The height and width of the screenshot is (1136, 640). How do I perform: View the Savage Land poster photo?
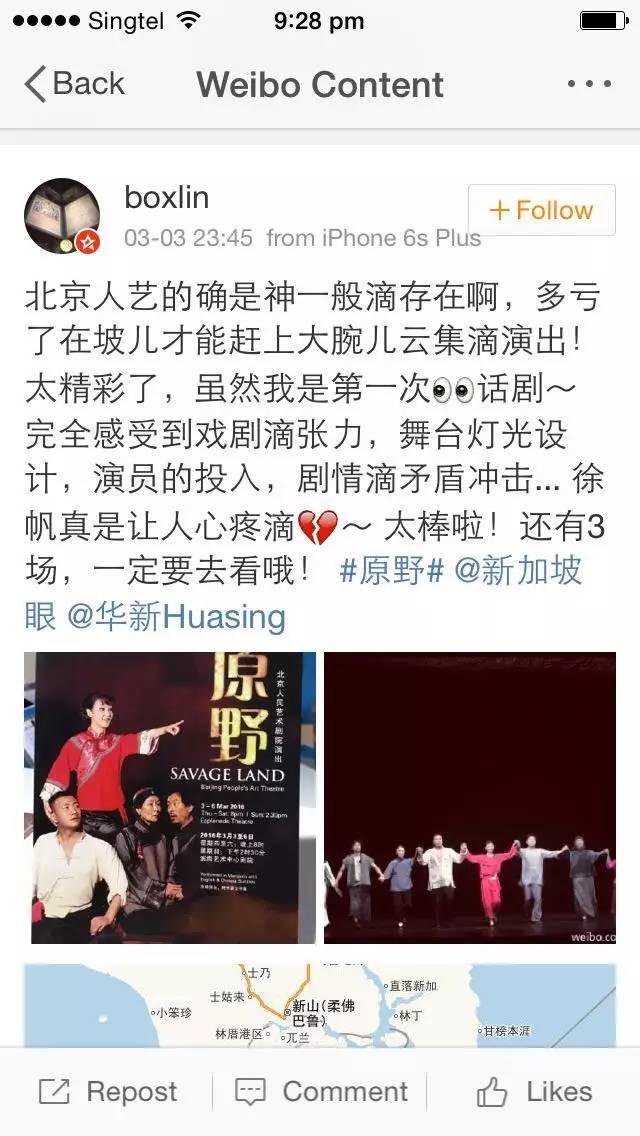pos(170,797)
